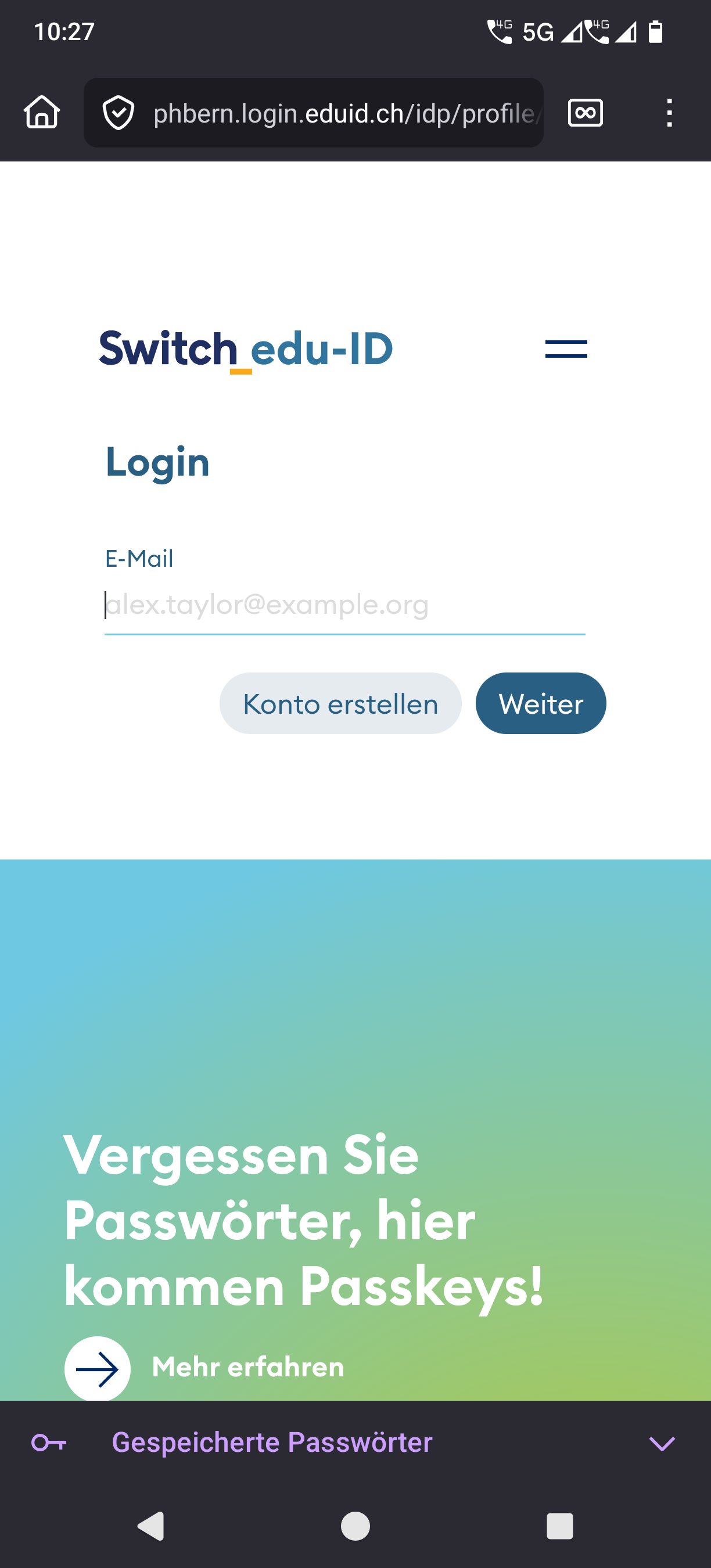
Task: Open the browser tab switcher icon
Action: point(585,112)
